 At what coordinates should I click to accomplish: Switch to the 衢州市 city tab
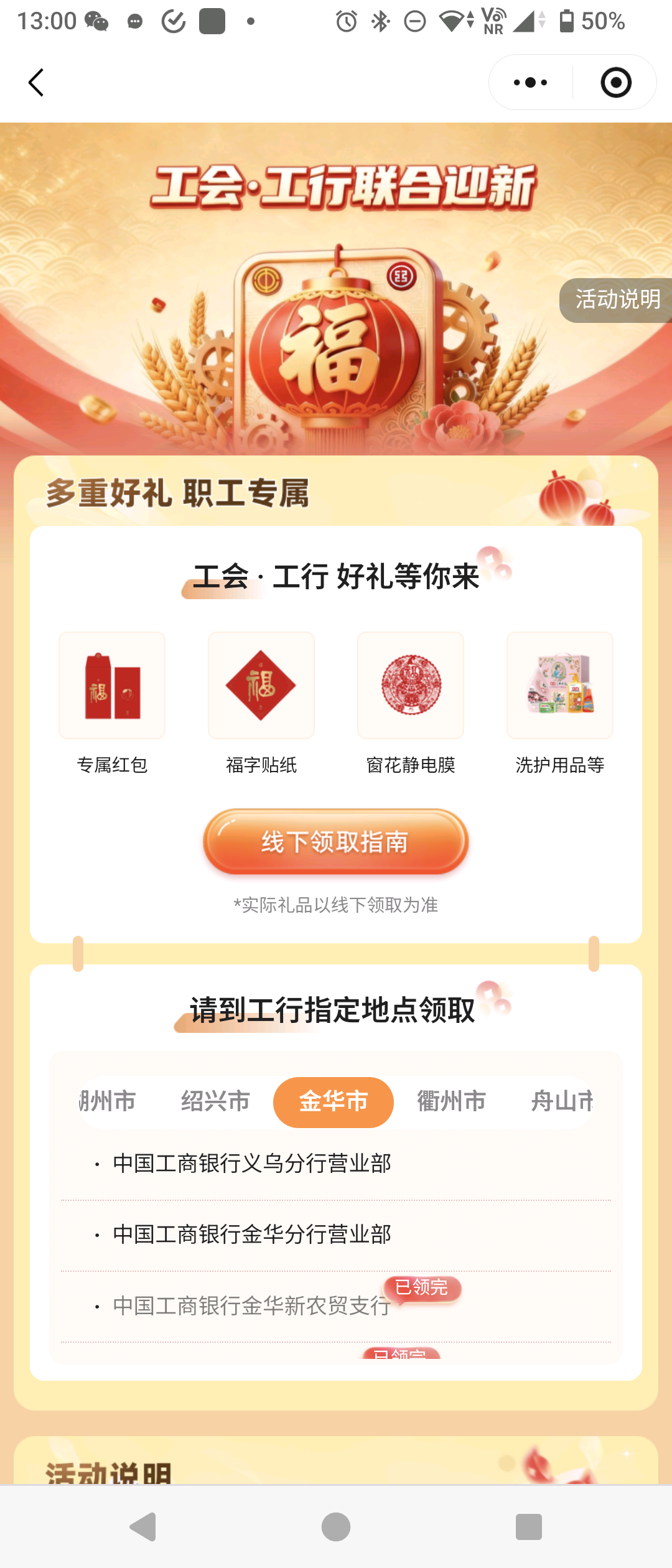coord(452,1101)
